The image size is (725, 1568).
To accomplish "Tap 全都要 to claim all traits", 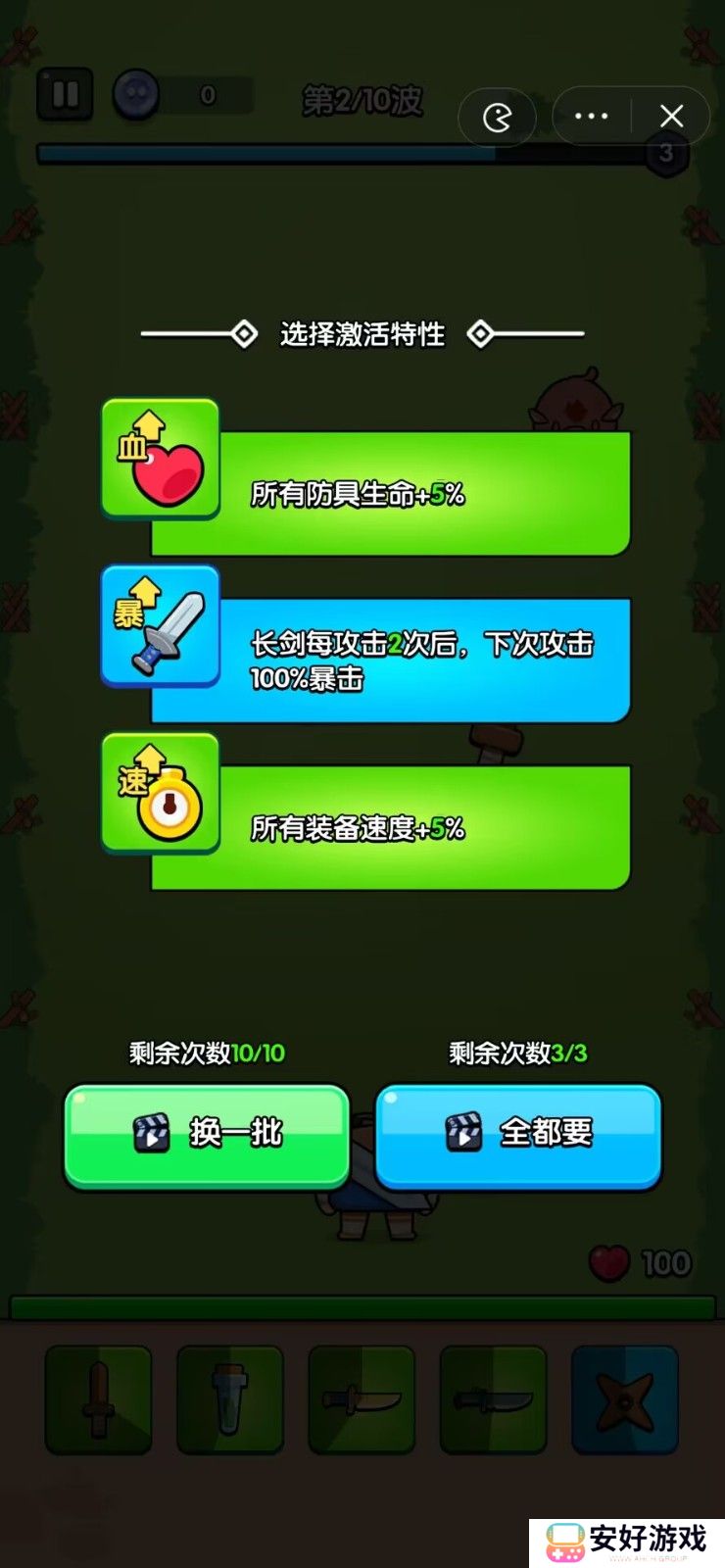I will [x=518, y=1134].
